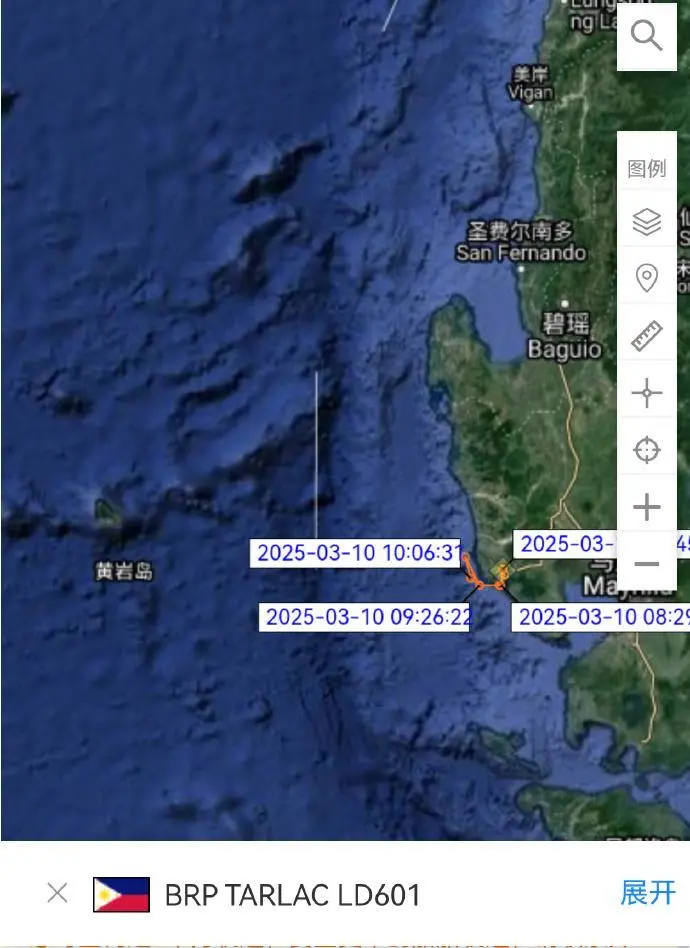Screen dimensions: 690x948
Task: Zoom in with the plus button
Action: 647,508
